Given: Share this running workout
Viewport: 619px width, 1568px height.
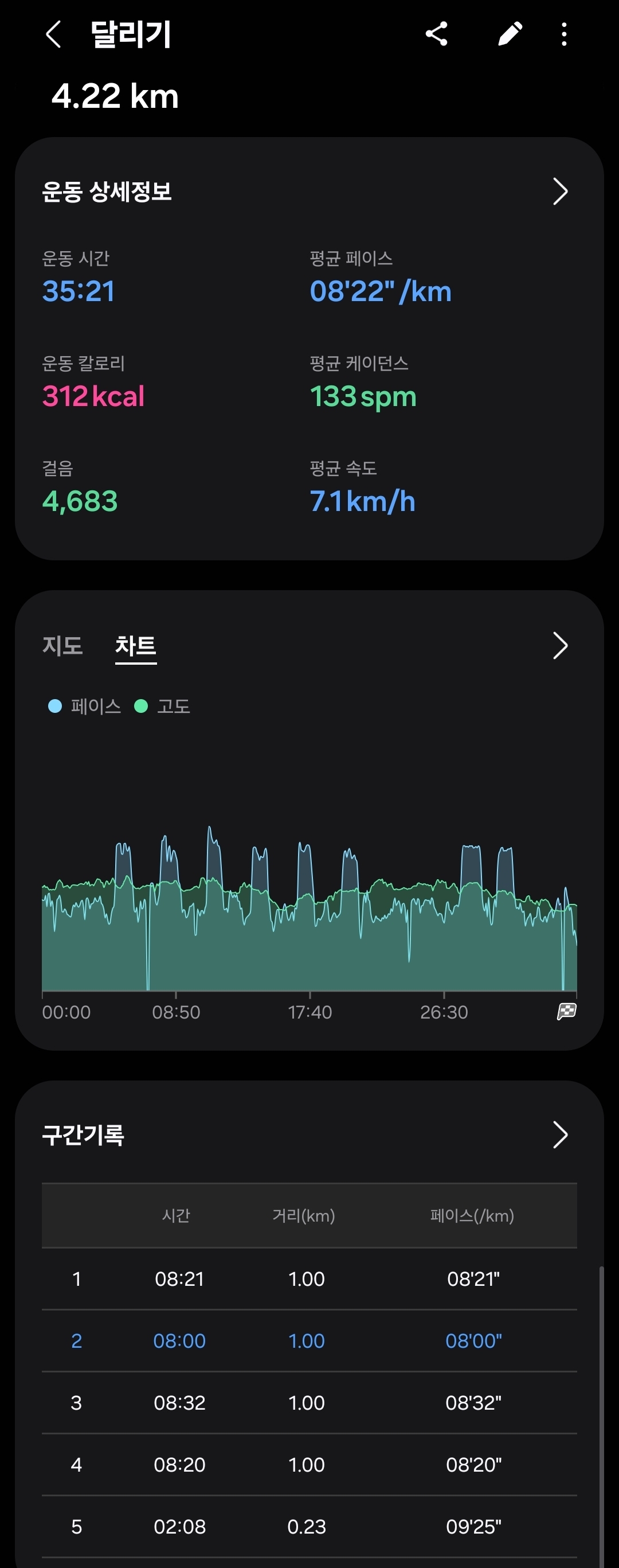Looking at the screenshot, I should (x=437, y=34).
